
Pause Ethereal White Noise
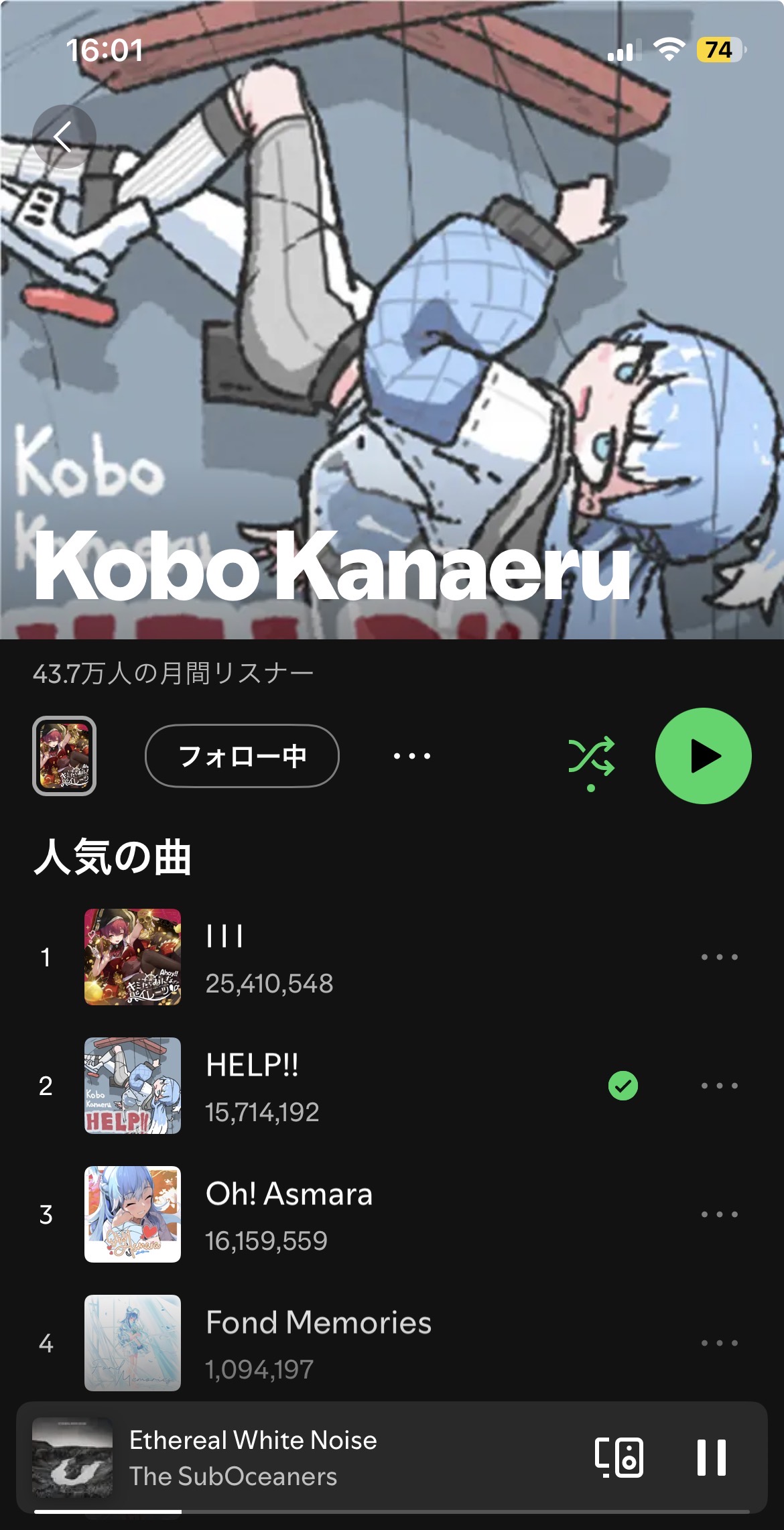coord(711,1458)
